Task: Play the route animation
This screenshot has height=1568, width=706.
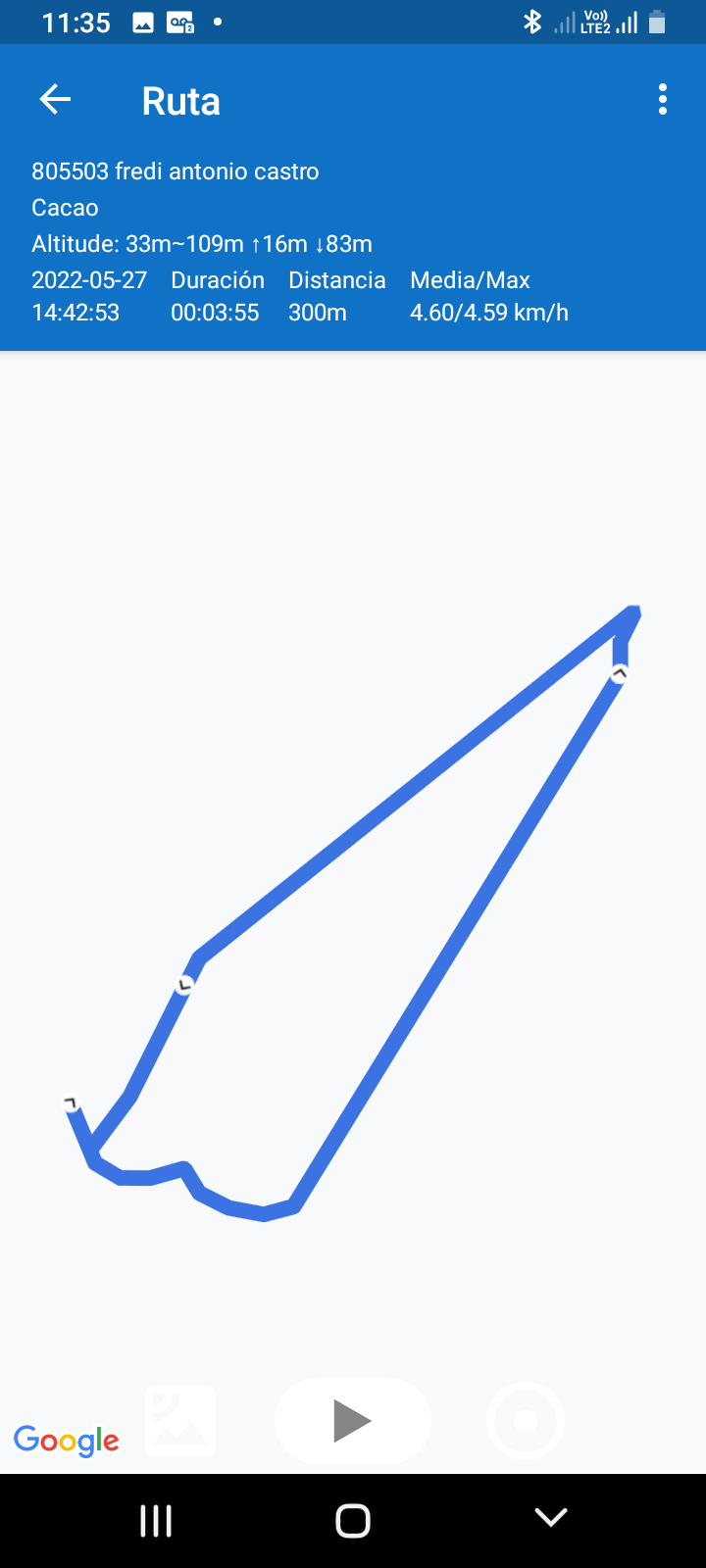Action: [352, 1421]
